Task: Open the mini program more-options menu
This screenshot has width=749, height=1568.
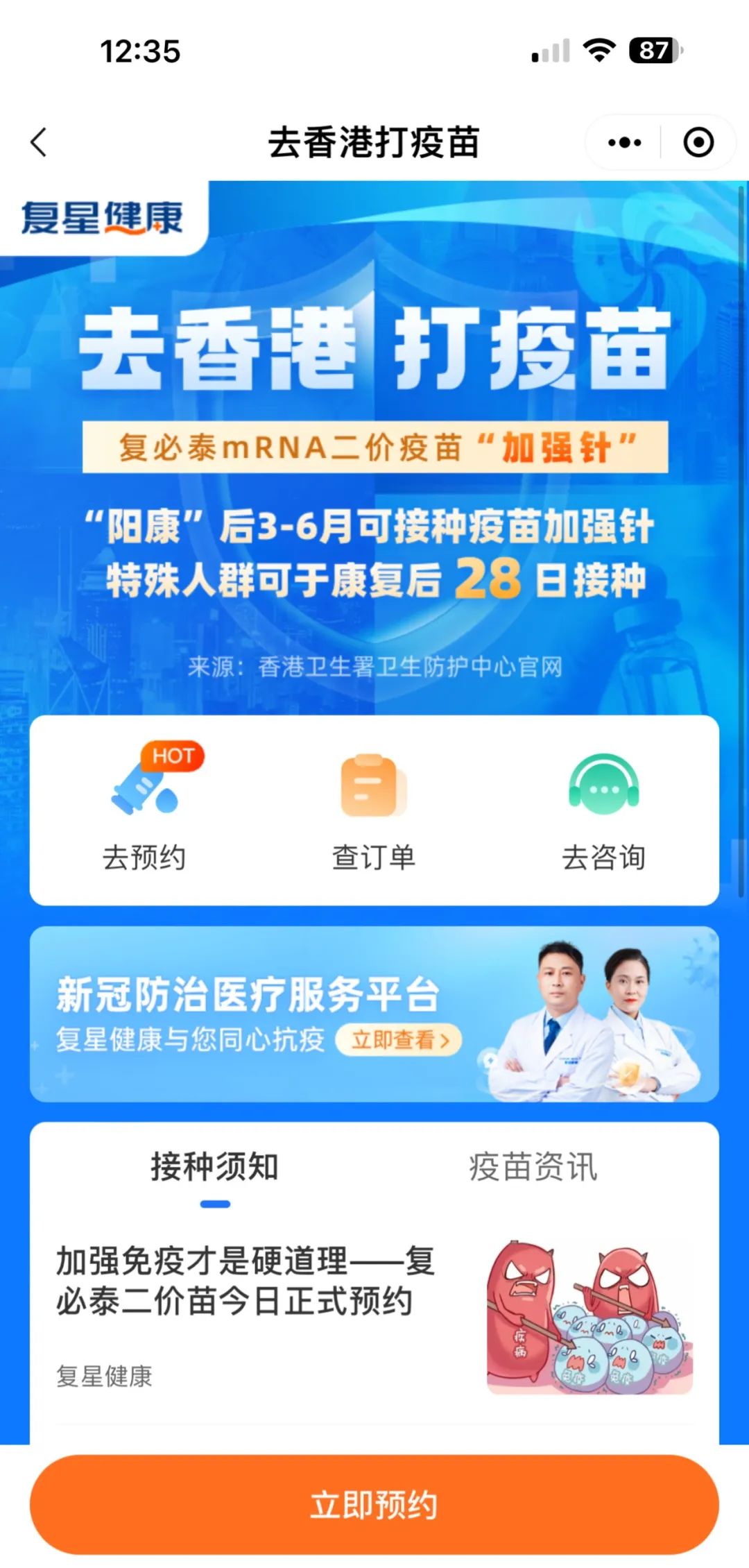Action: point(624,143)
